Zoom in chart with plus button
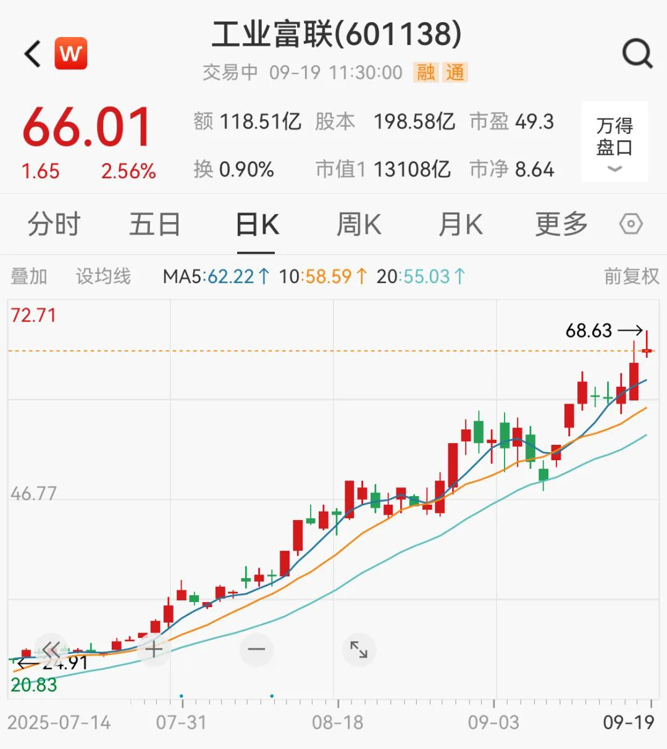Image resolution: width=667 pixels, height=749 pixels. [153, 649]
